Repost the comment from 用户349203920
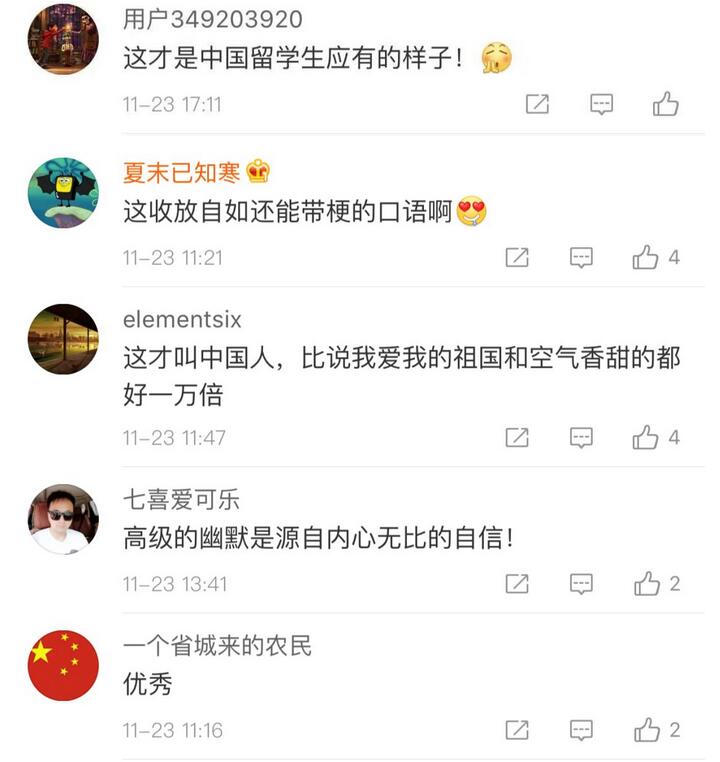720x762 pixels. pos(537,104)
